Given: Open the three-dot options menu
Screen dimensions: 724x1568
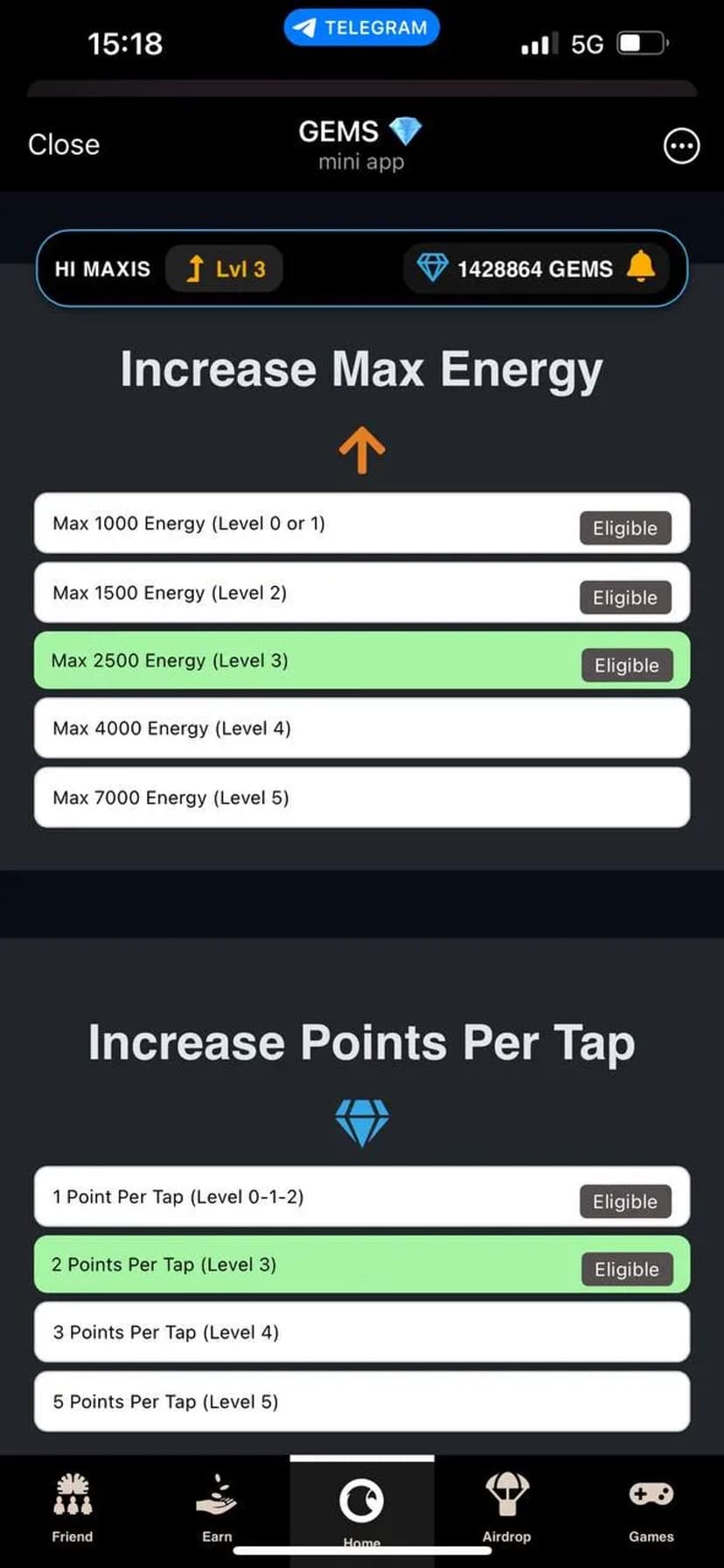Looking at the screenshot, I should click(681, 146).
